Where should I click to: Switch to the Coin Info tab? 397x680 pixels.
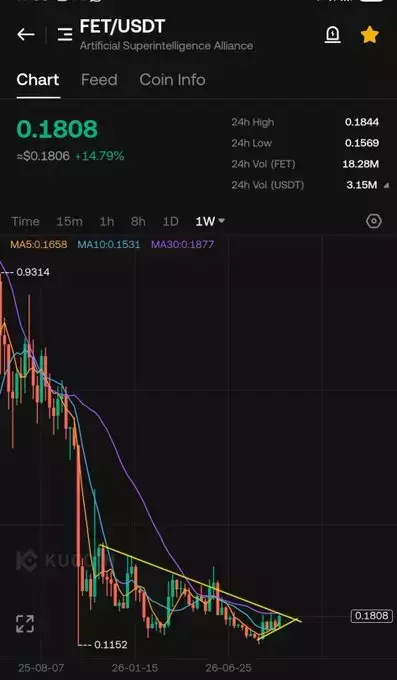(172, 80)
